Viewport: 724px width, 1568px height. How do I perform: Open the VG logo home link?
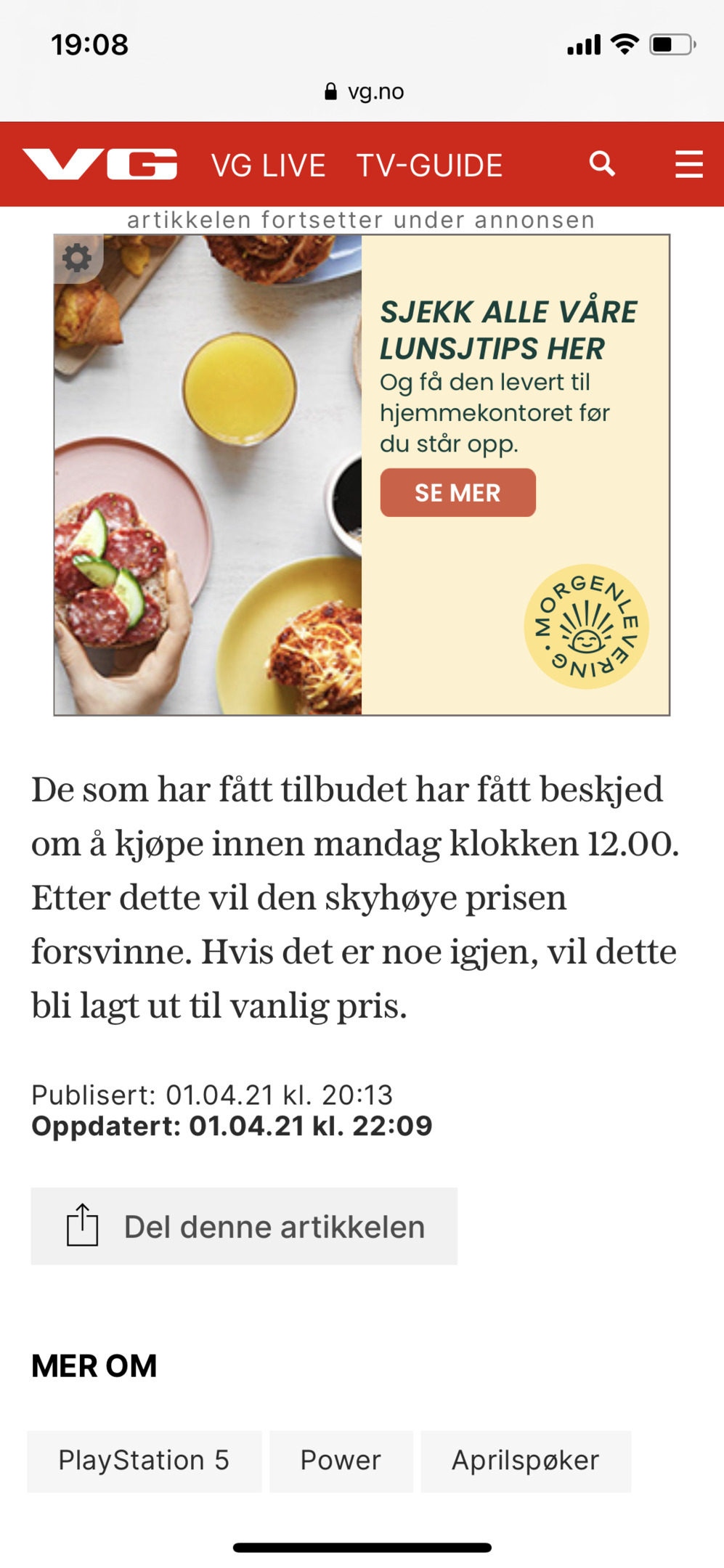pyautogui.click(x=99, y=164)
